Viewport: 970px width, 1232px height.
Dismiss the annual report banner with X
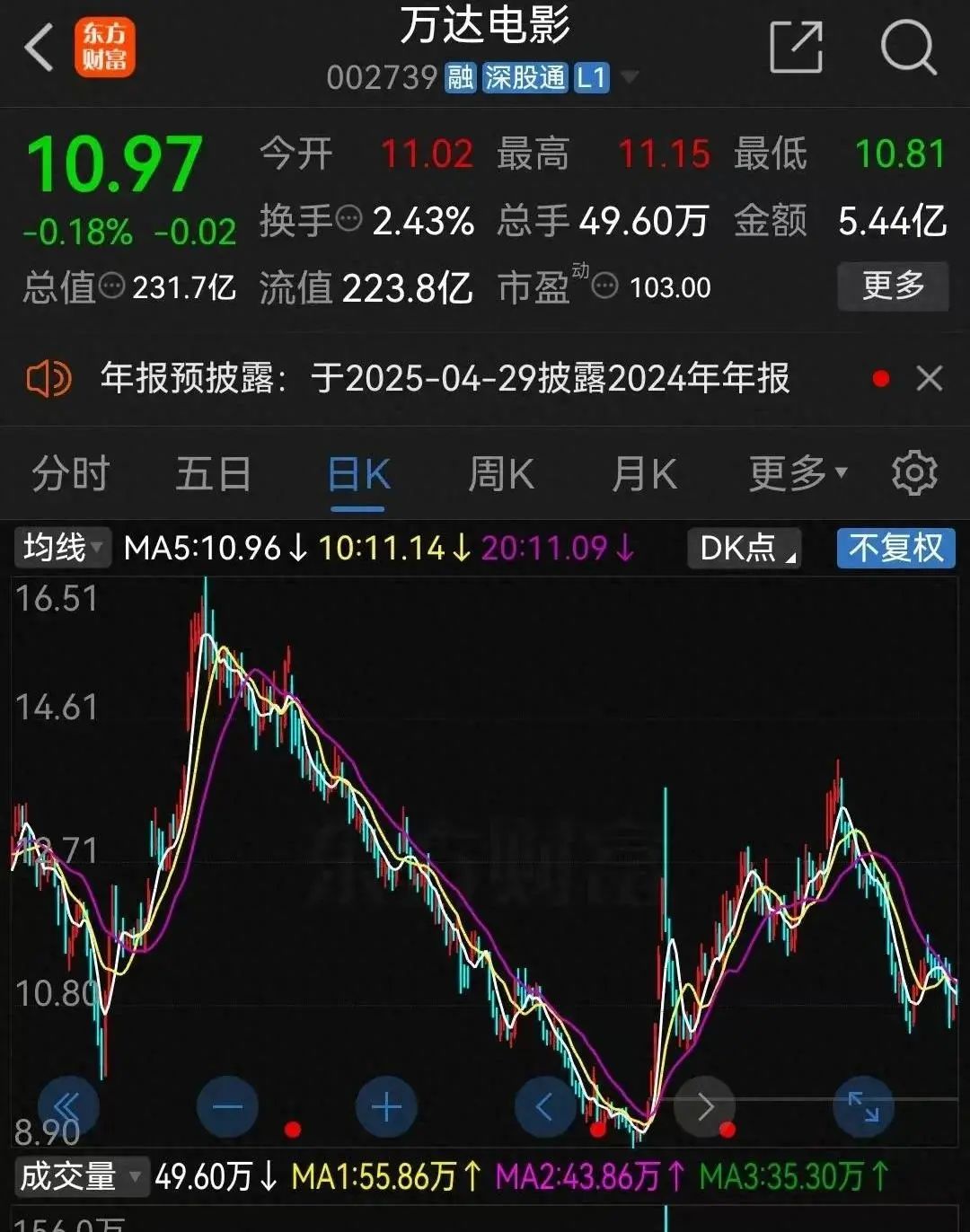click(930, 379)
